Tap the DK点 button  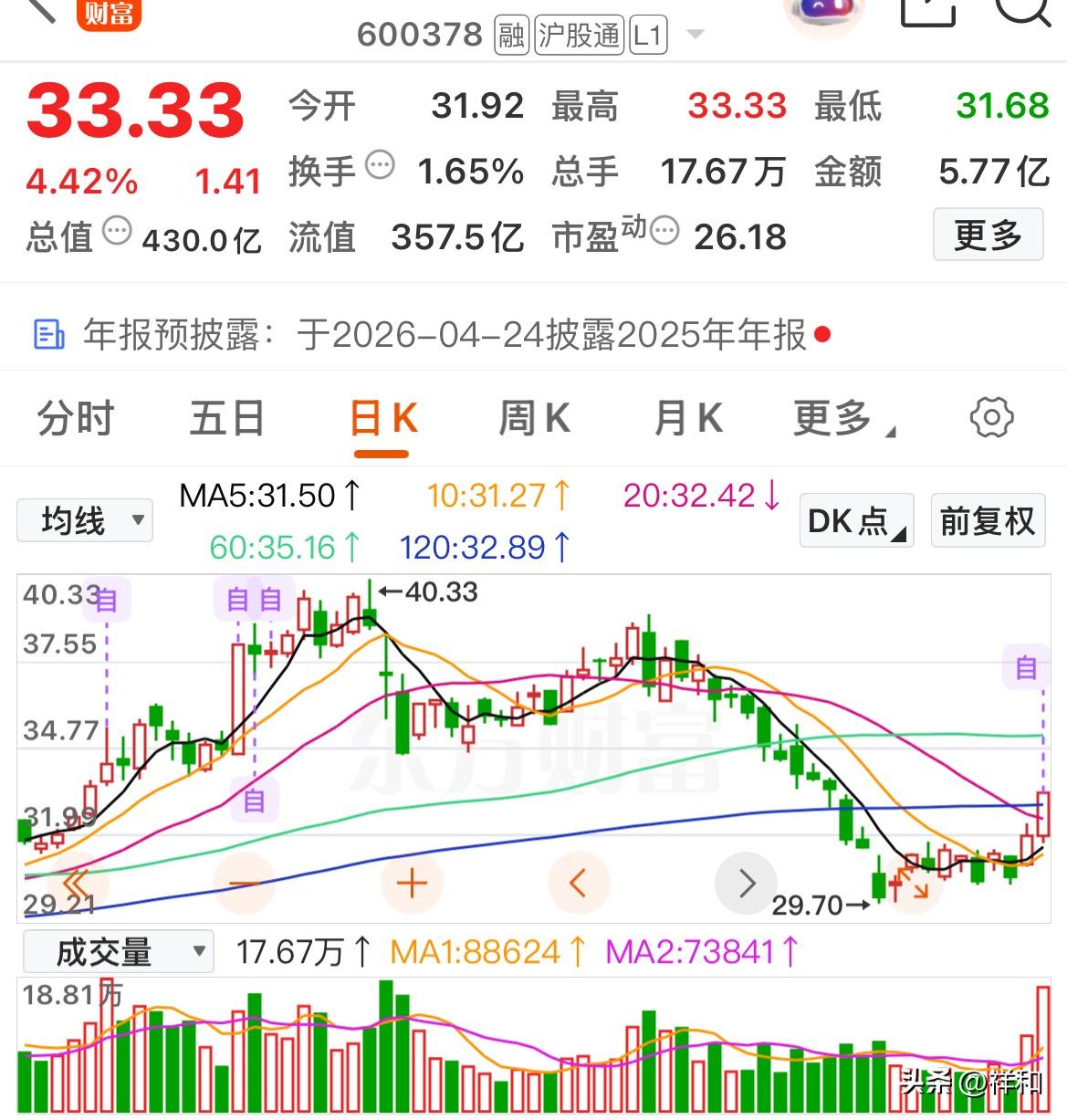(x=856, y=521)
